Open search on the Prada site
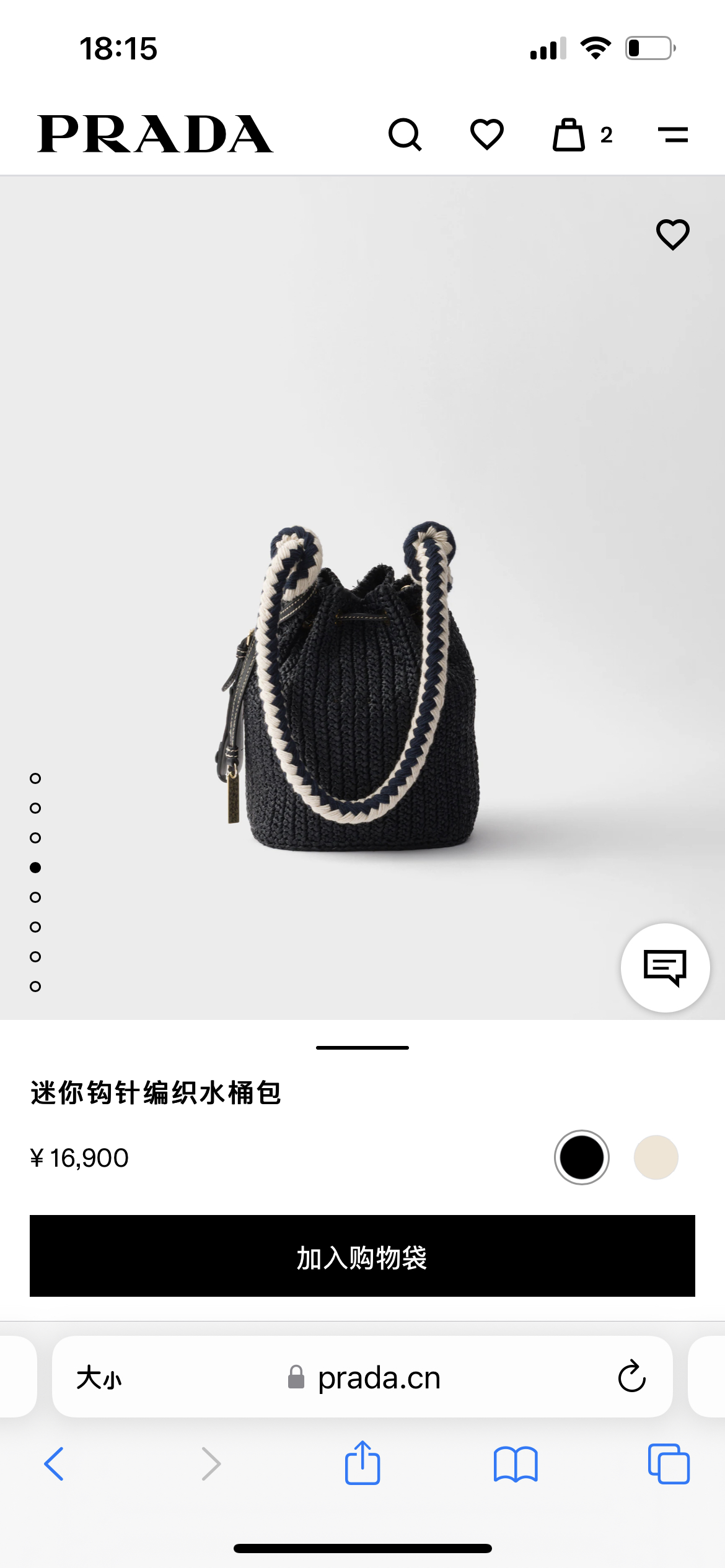This screenshot has width=725, height=1568. click(x=405, y=134)
